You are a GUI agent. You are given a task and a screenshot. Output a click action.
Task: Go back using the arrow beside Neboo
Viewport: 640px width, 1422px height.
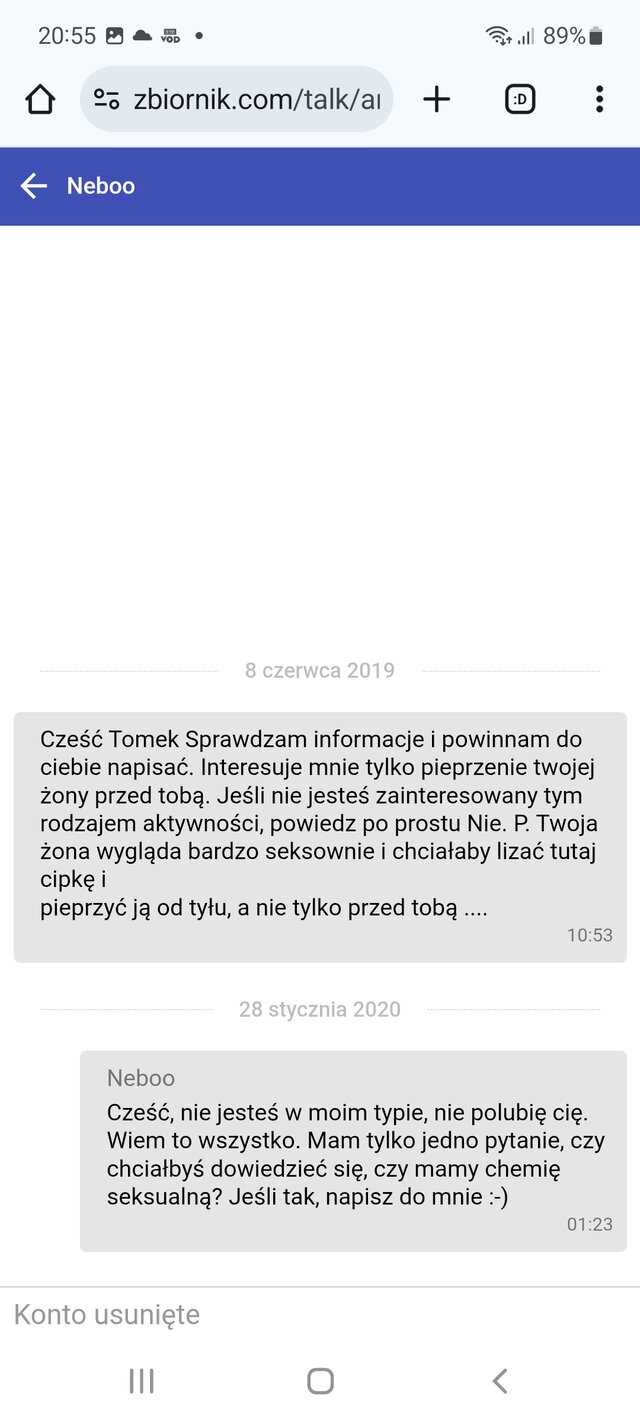pyautogui.click(x=34, y=186)
